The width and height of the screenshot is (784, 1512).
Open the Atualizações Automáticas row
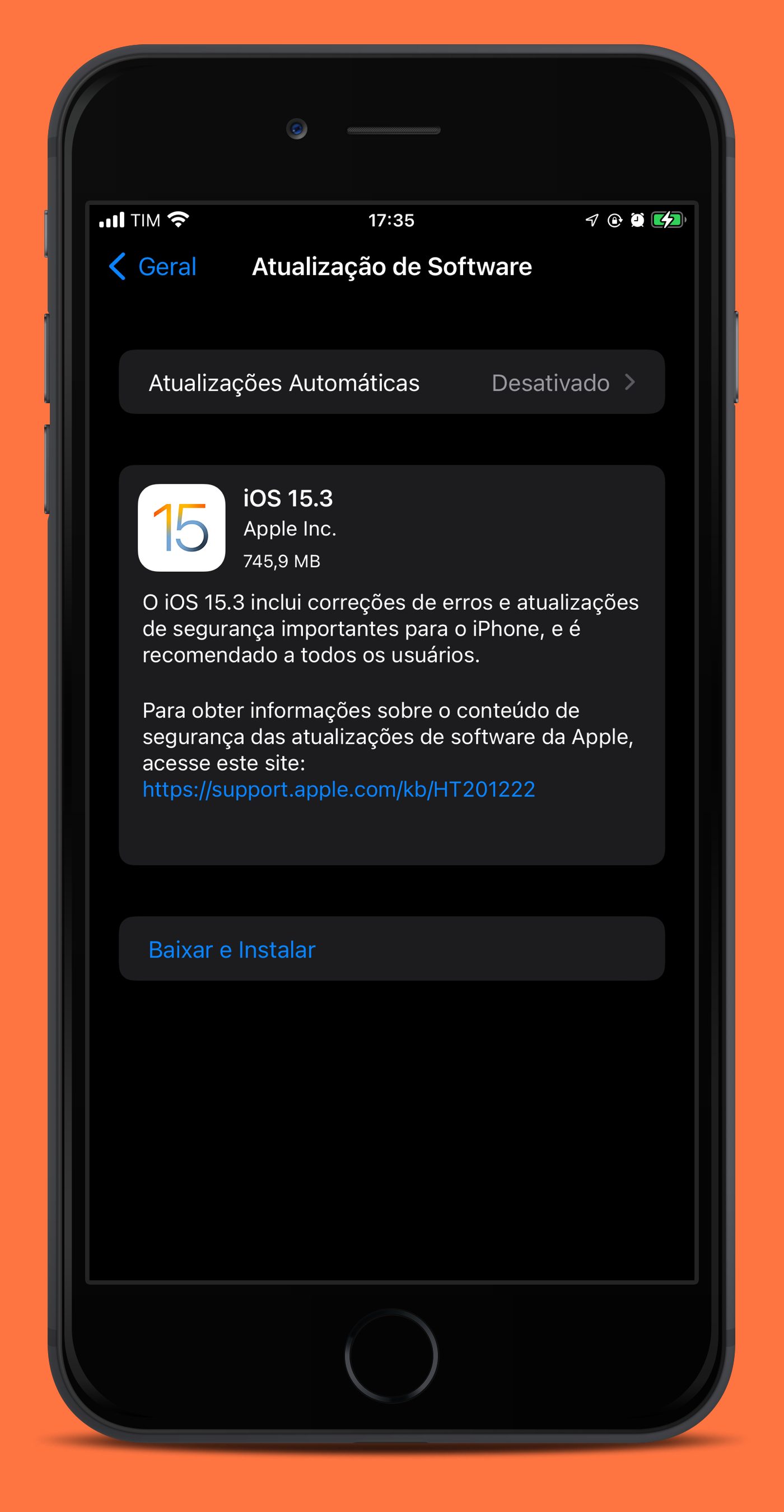pyautogui.click(x=391, y=382)
